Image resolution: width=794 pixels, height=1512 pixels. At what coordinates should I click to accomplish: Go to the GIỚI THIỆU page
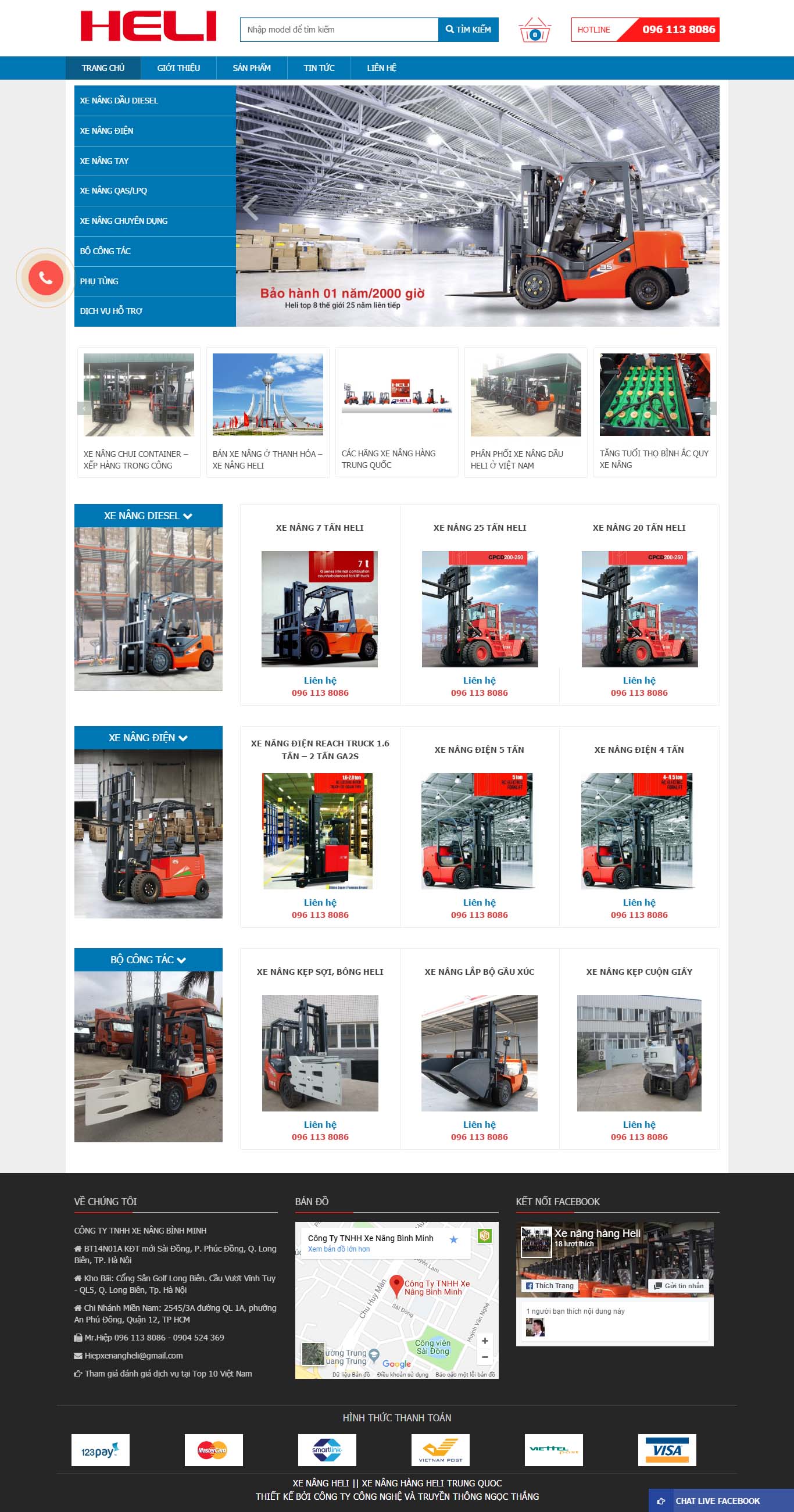pyautogui.click(x=178, y=68)
